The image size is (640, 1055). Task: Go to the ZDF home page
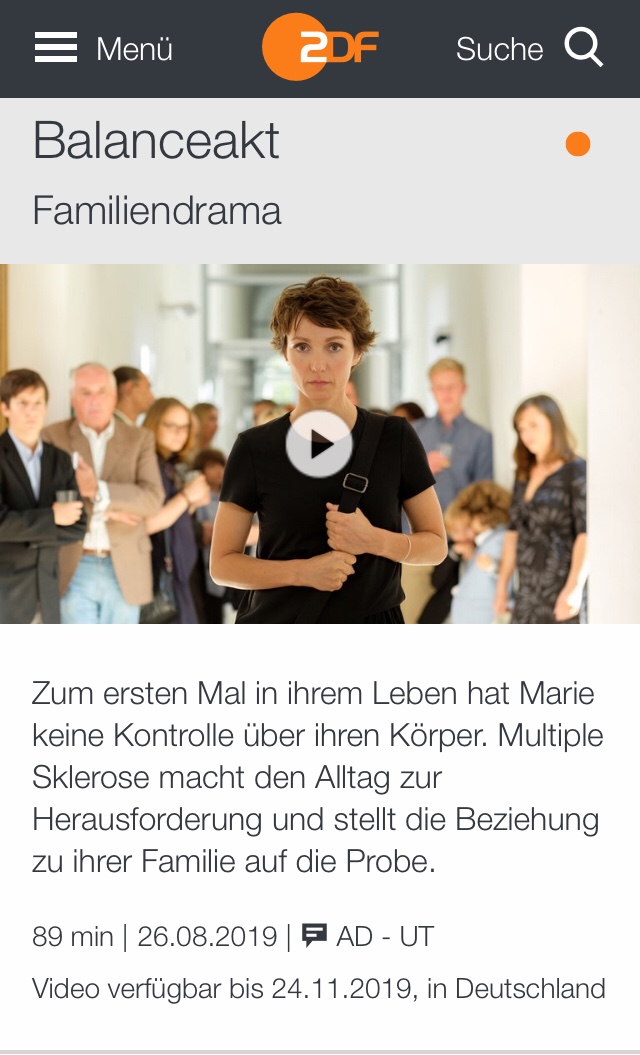(x=320, y=47)
